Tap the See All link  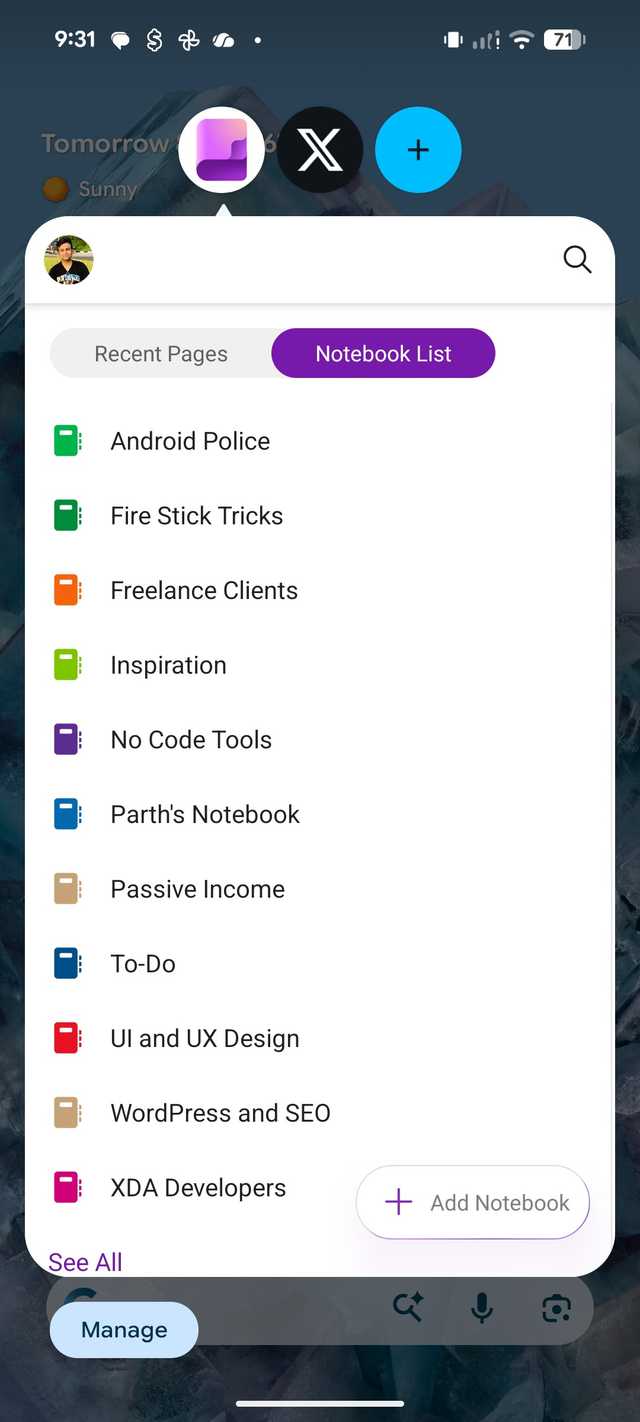[85, 1262]
